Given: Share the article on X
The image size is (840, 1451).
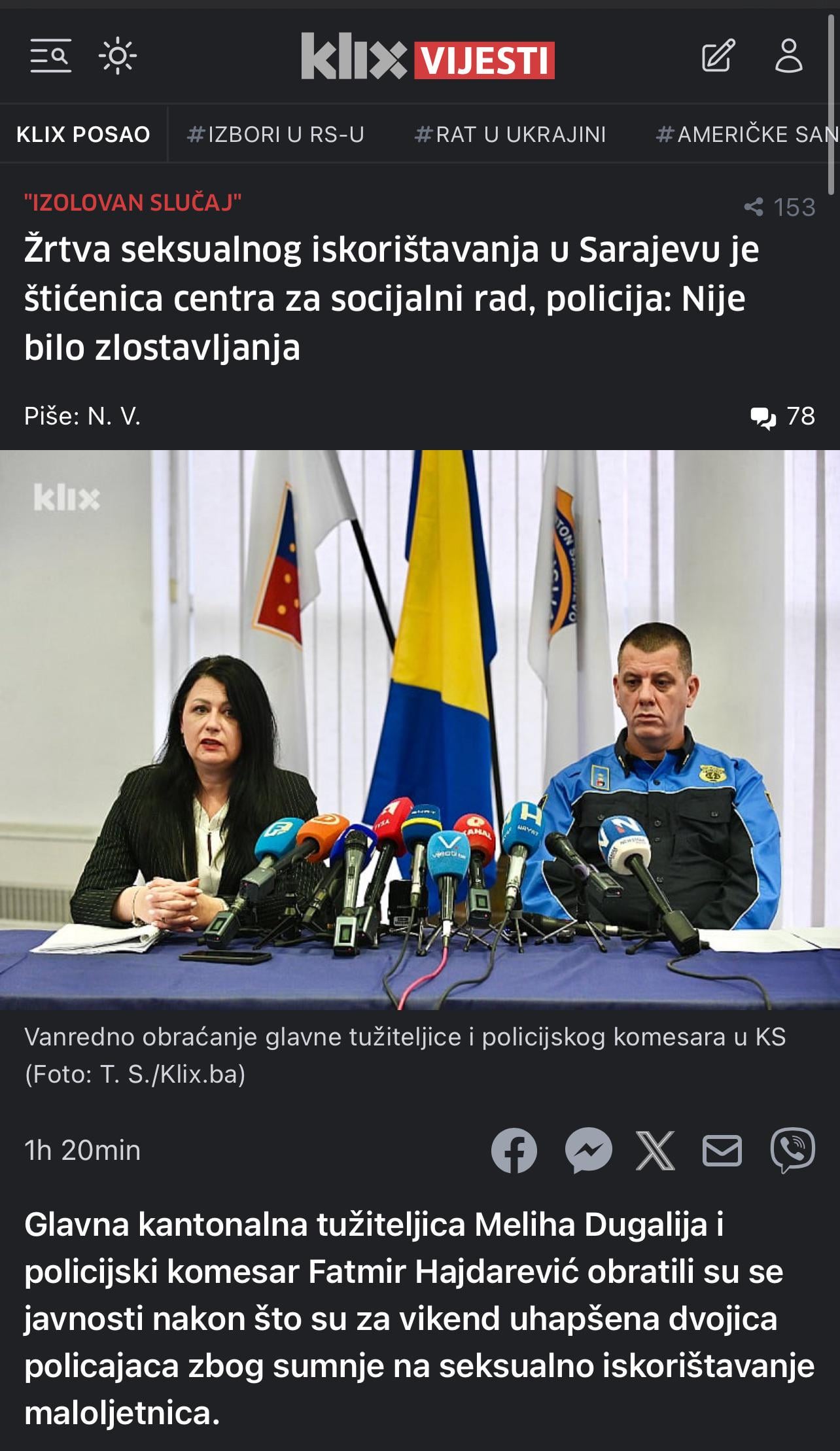Looking at the screenshot, I should (x=655, y=1151).
